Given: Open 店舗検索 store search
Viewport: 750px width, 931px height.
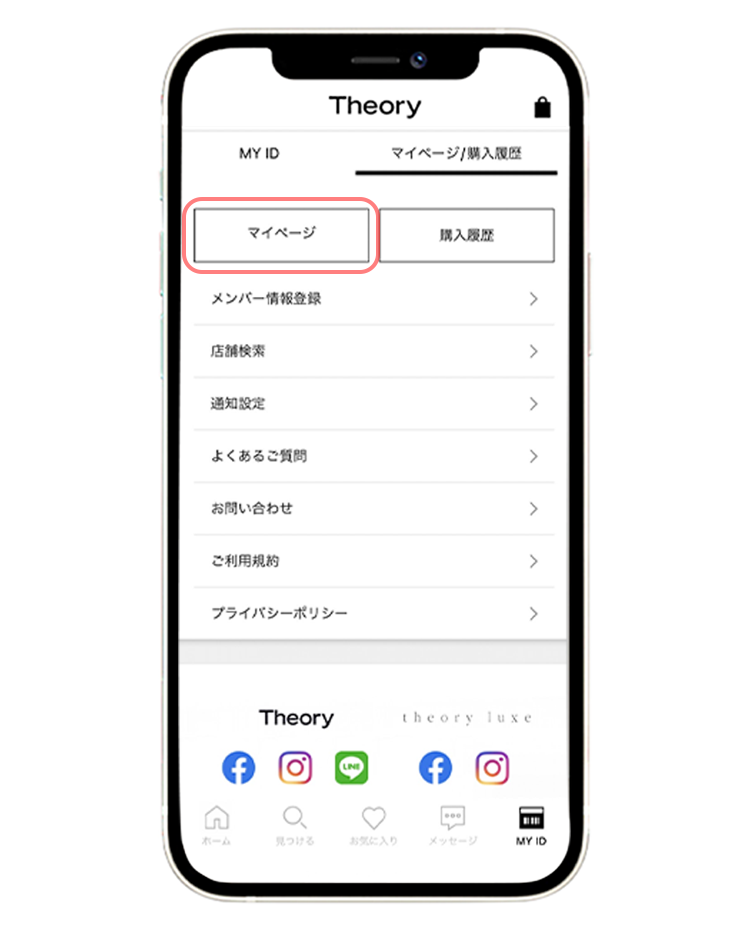Looking at the screenshot, I should [x=374, y=352].
